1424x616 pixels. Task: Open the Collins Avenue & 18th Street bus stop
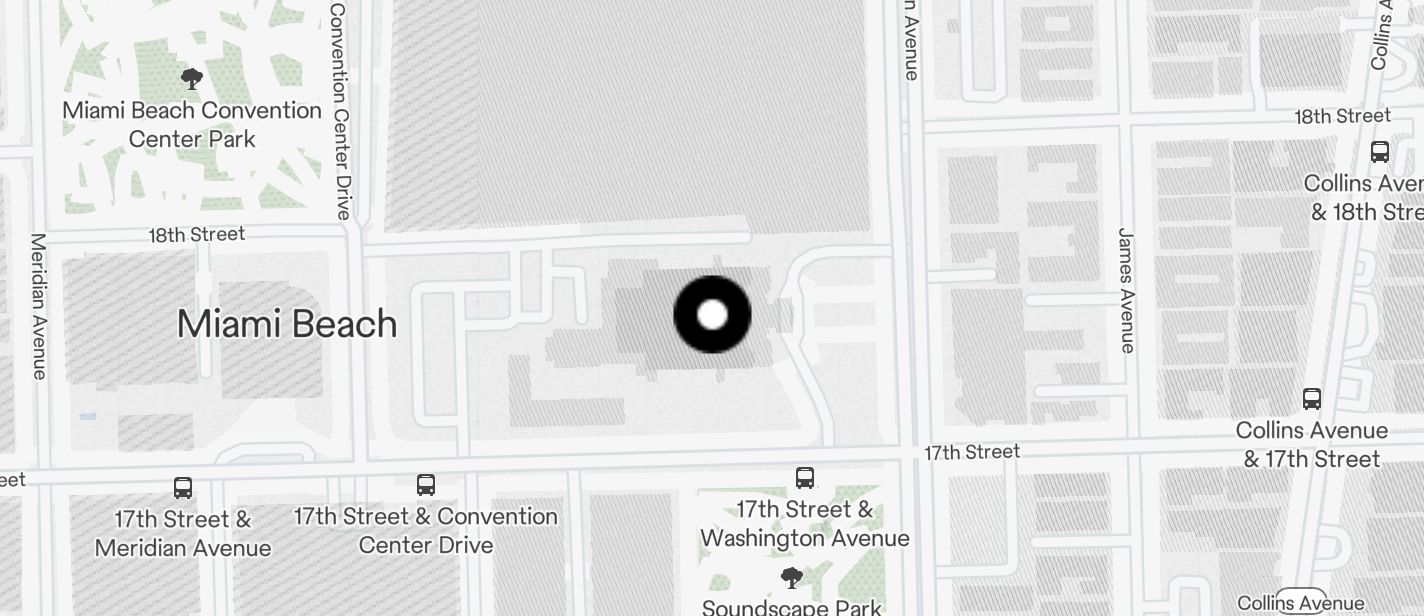point(1380,152)
